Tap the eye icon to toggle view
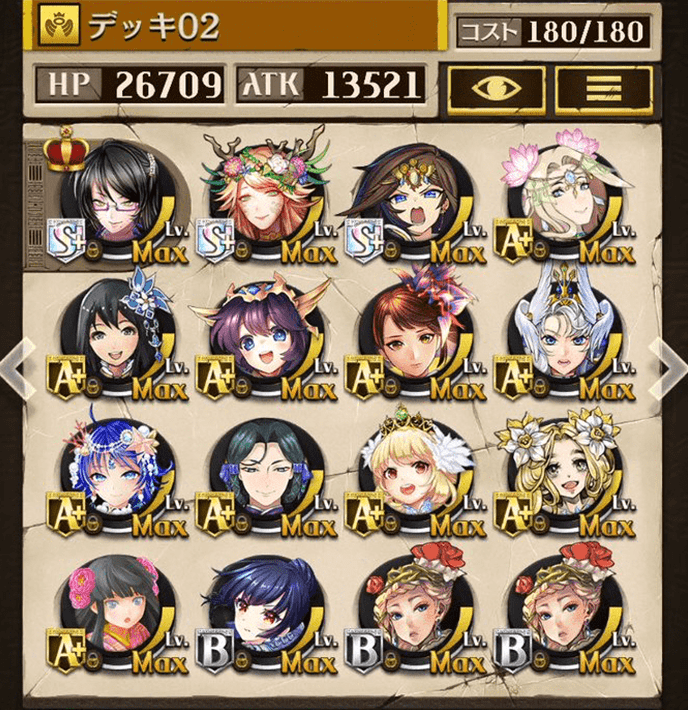This screenshot has width=688, height=710. [x=496, y=88]
